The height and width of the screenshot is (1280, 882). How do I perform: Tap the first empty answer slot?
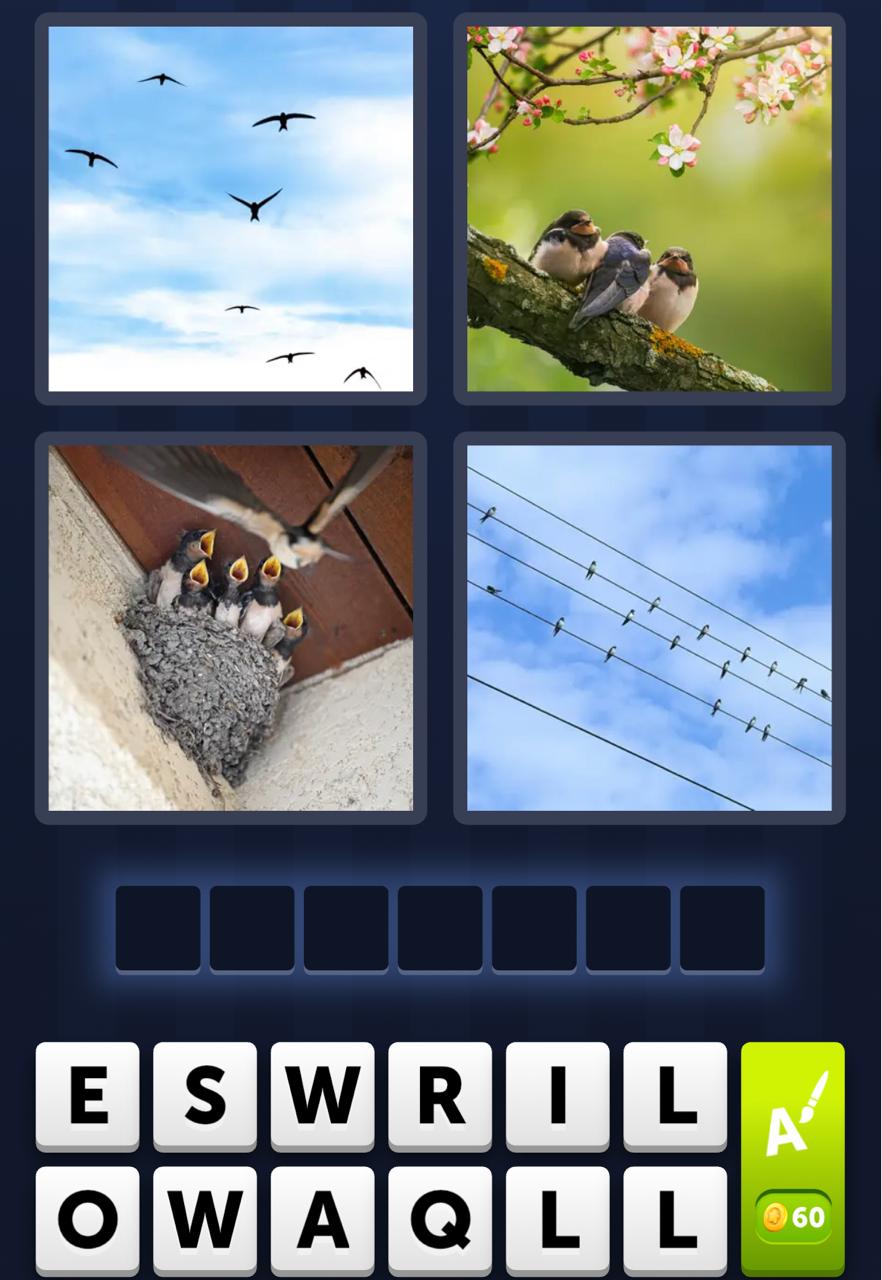click(158, 928)
